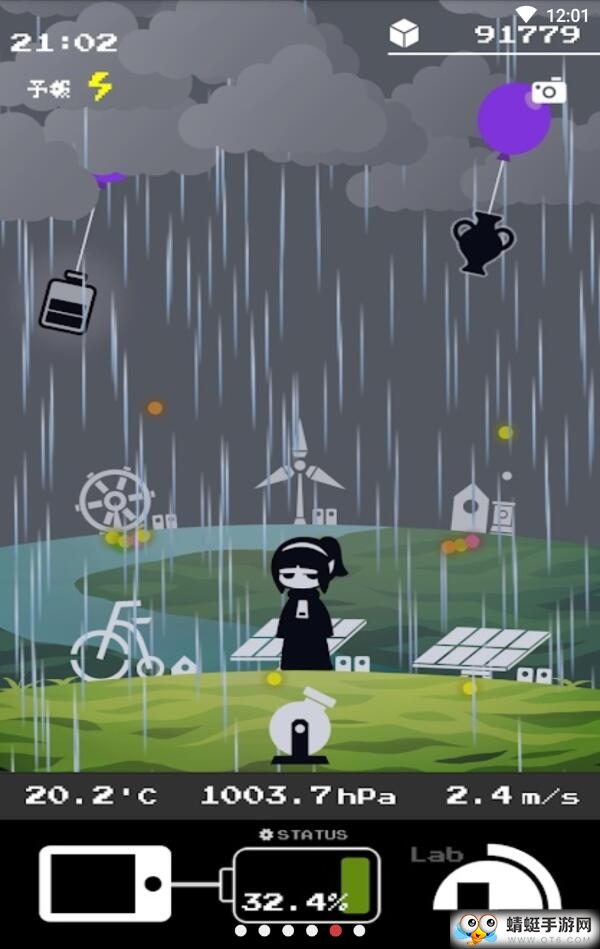Tap the hand-crank generator on the grass
The image size is (600, 949).
click(x=298, y=726)
